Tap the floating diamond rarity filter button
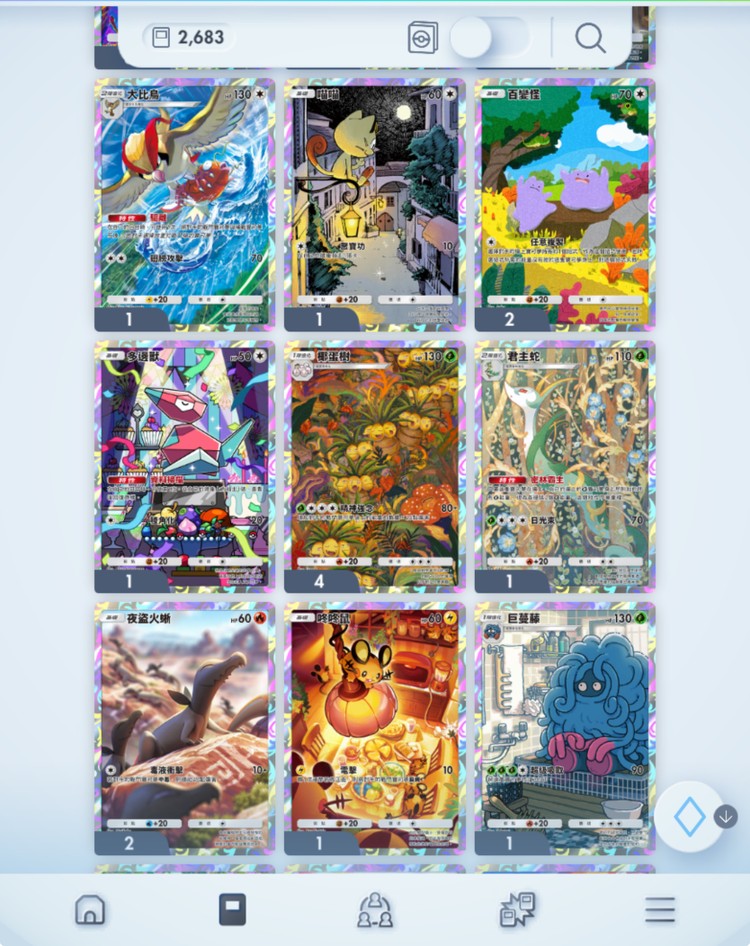Image resolution: width=750 pixels, height=946 pixels. pos(689,817)
